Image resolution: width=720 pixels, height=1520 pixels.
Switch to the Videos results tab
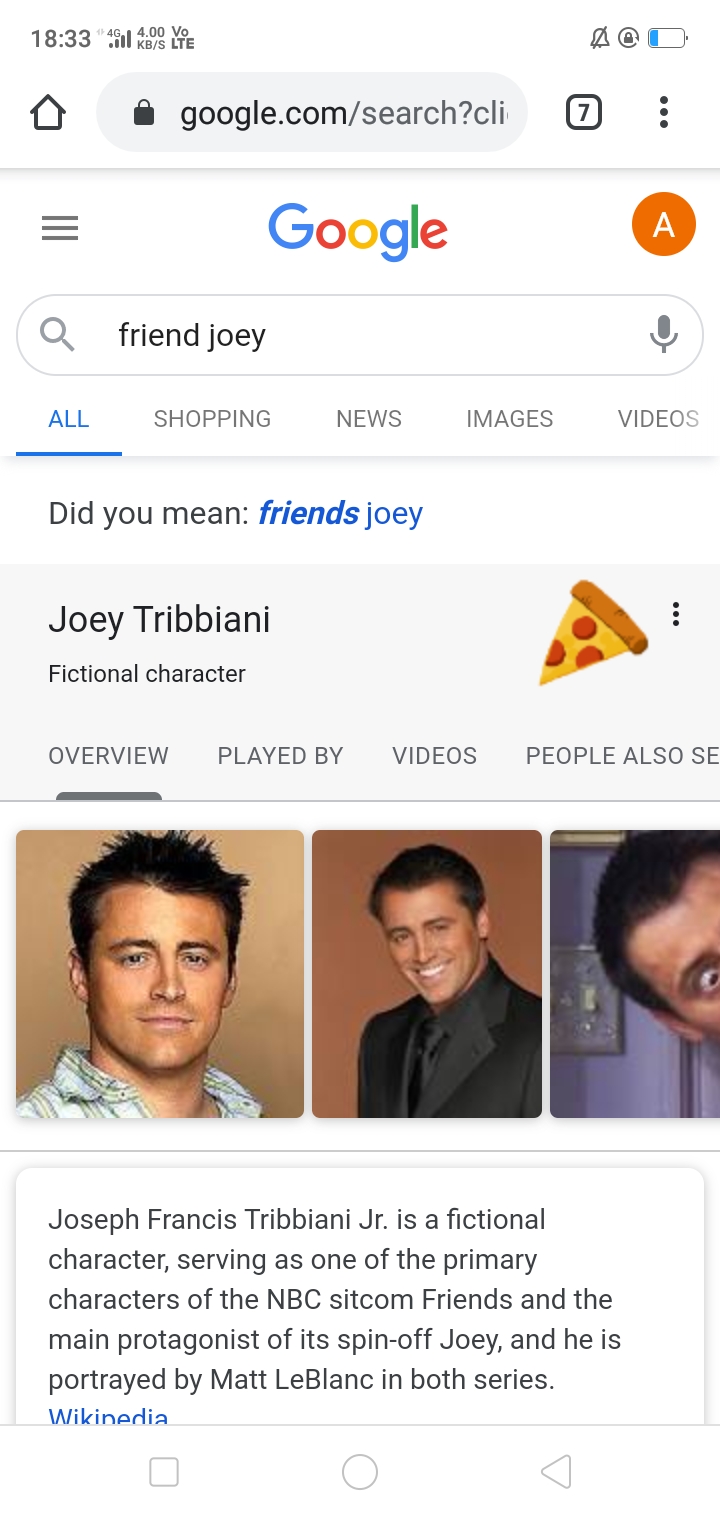tap(658, 419)
